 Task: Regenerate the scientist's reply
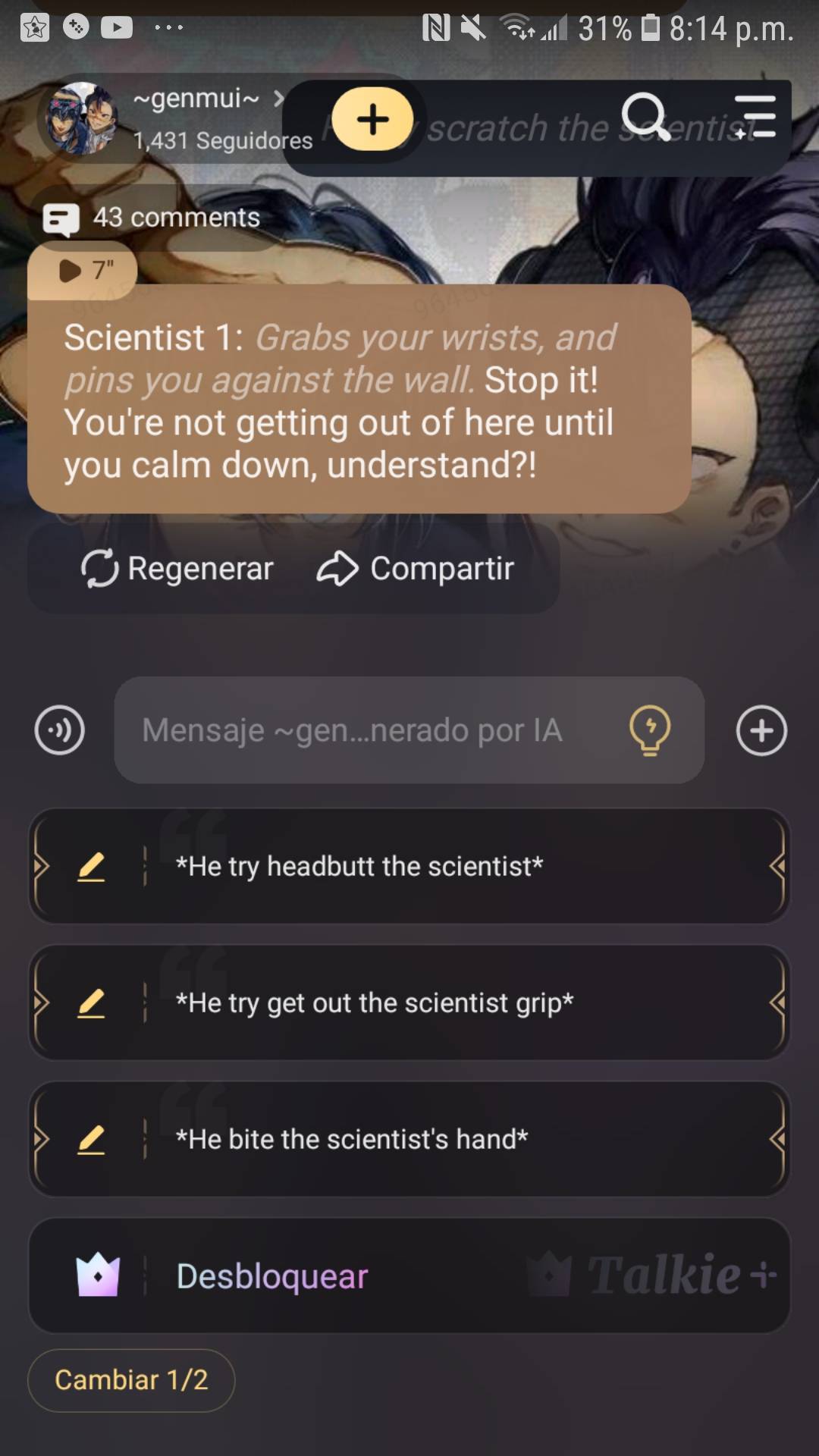[x=177, y=569]
